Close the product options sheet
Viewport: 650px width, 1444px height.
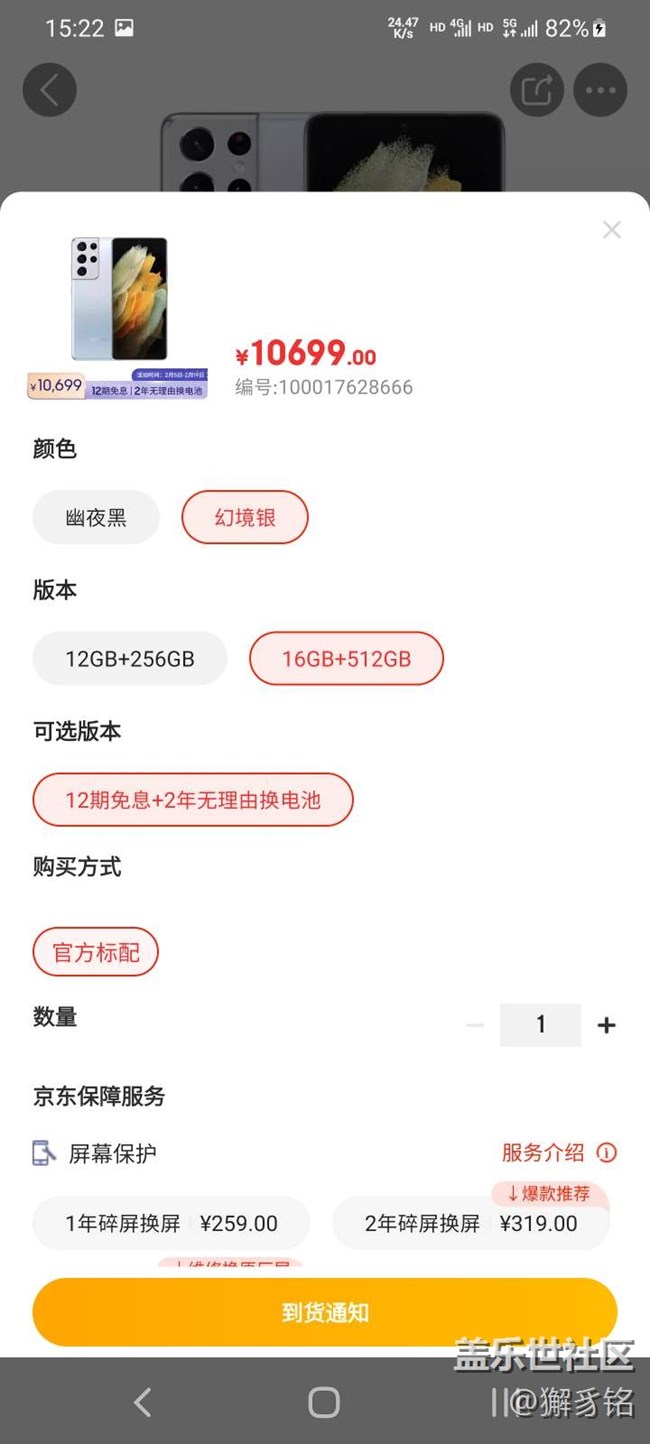612,230
